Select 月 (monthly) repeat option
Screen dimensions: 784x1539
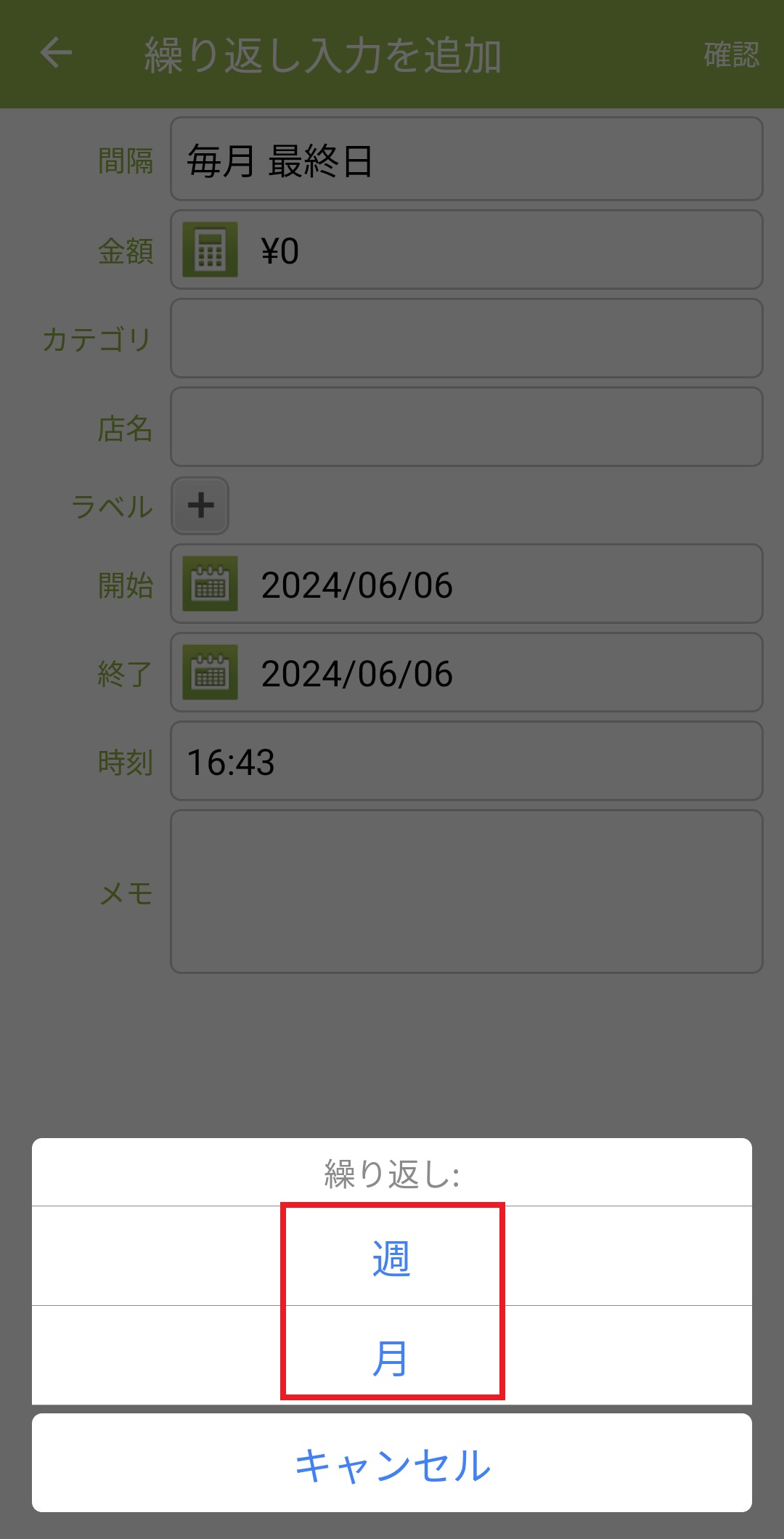392,1357
